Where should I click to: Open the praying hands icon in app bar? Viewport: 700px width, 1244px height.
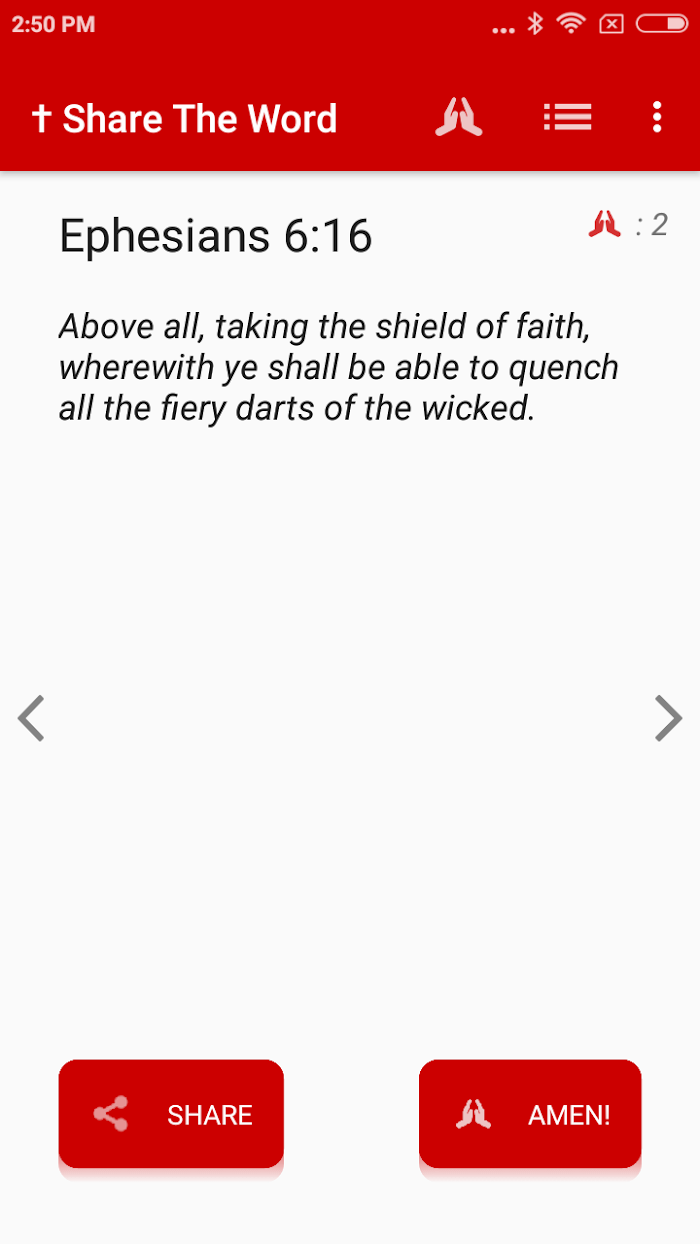coord(459,118)
